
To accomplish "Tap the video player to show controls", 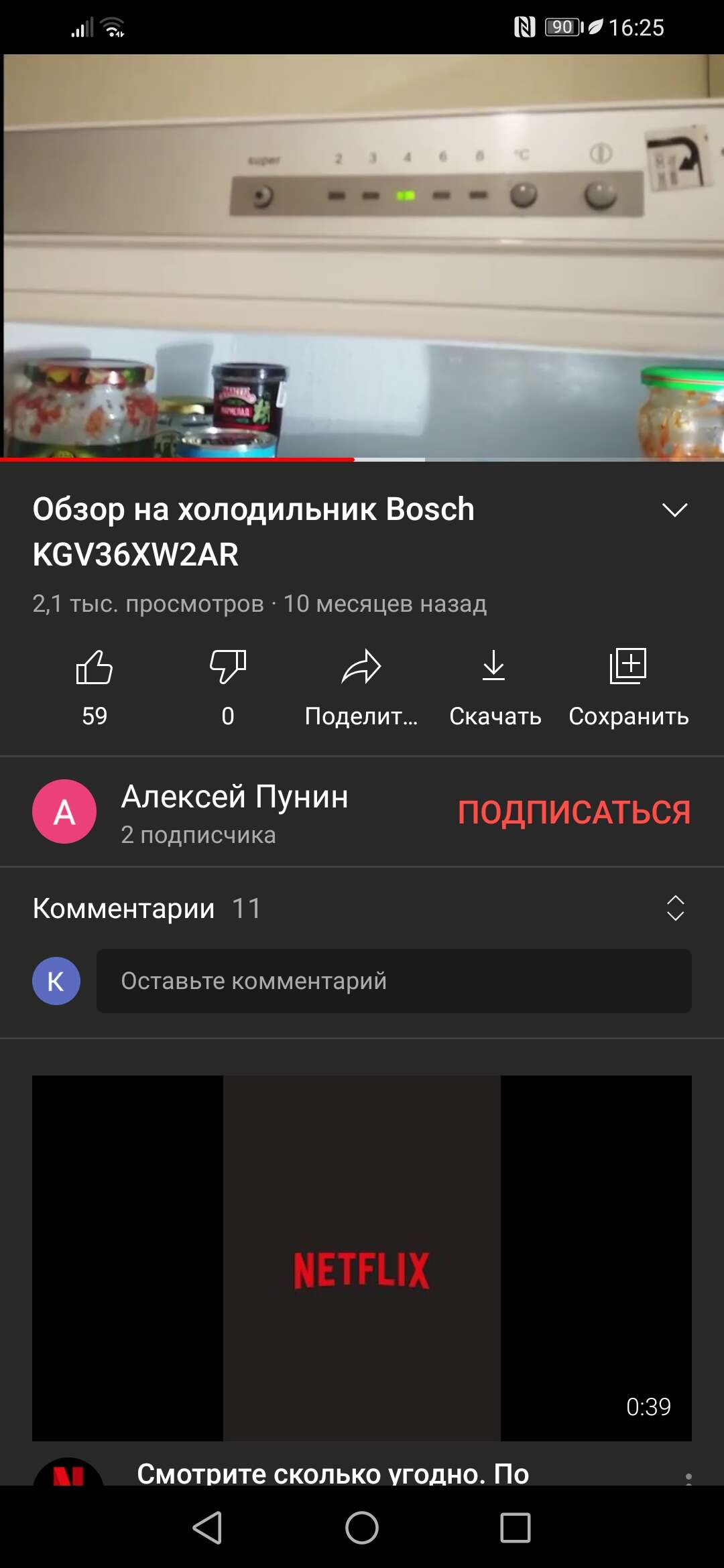I will 362,257.
